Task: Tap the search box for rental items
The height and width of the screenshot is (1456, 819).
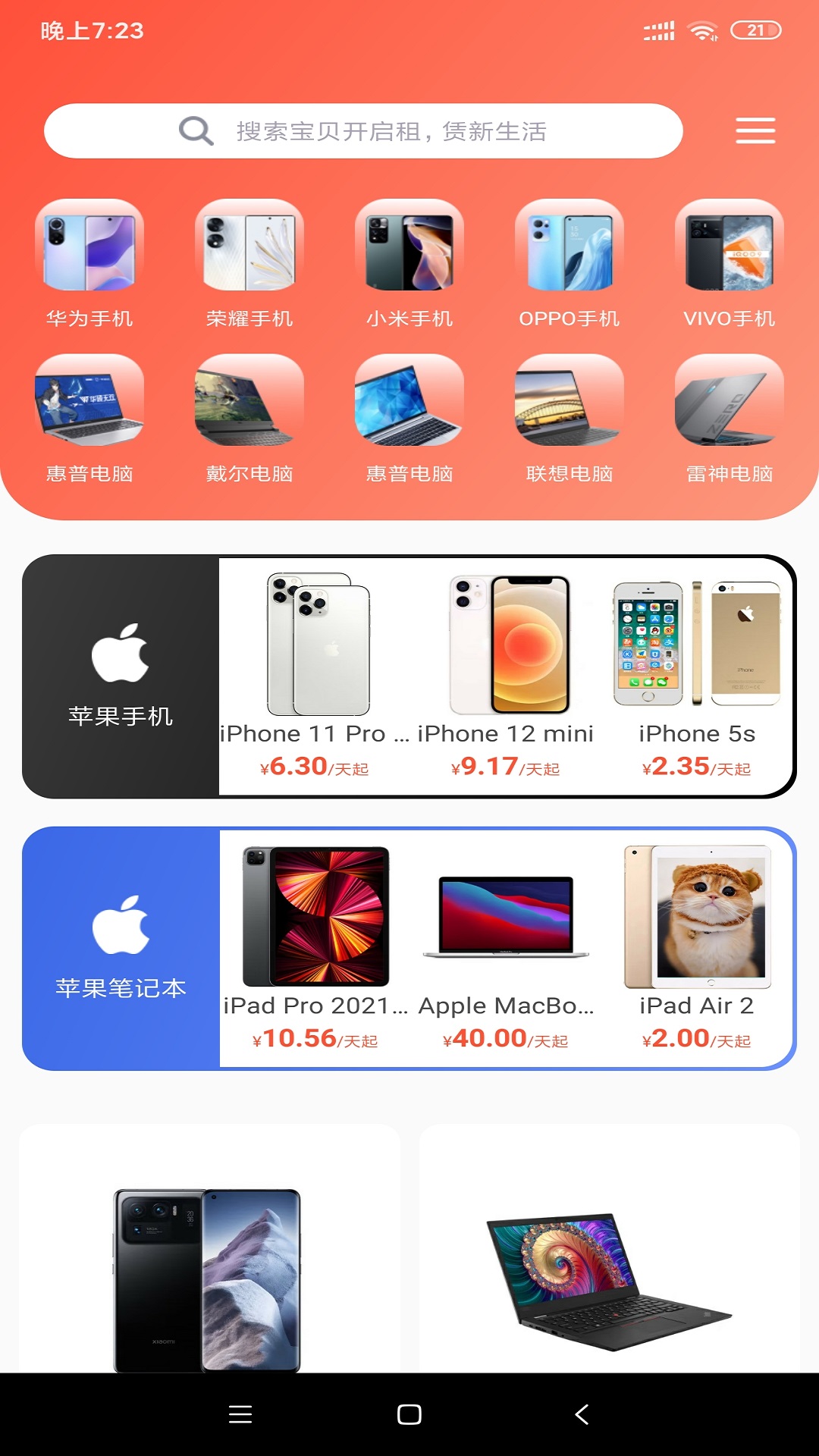Action: pos(364,131)
